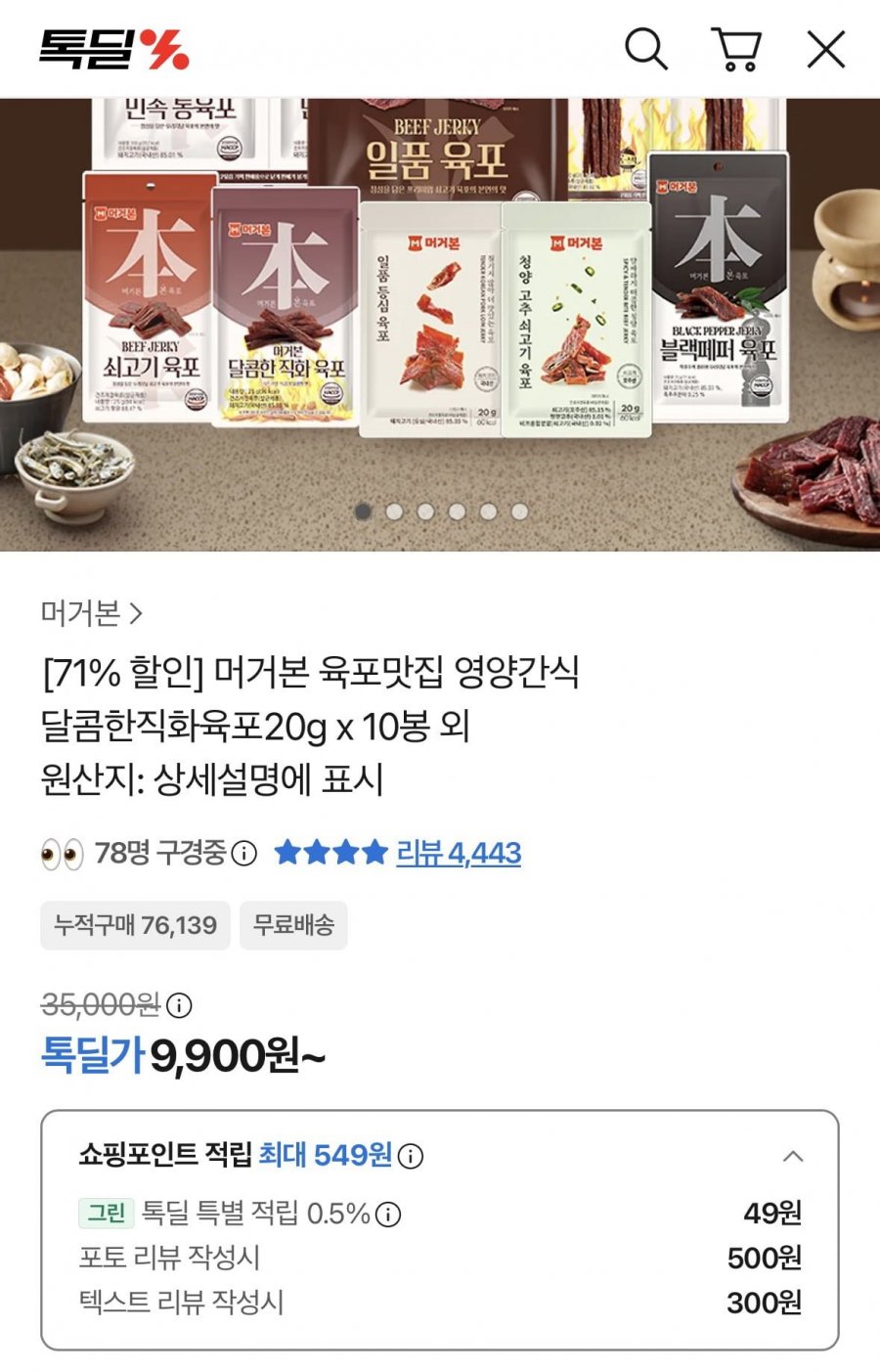Open the 톡딜 home logo
The width and height of the screenshot is (880, 1372).
tap(113, 49)
